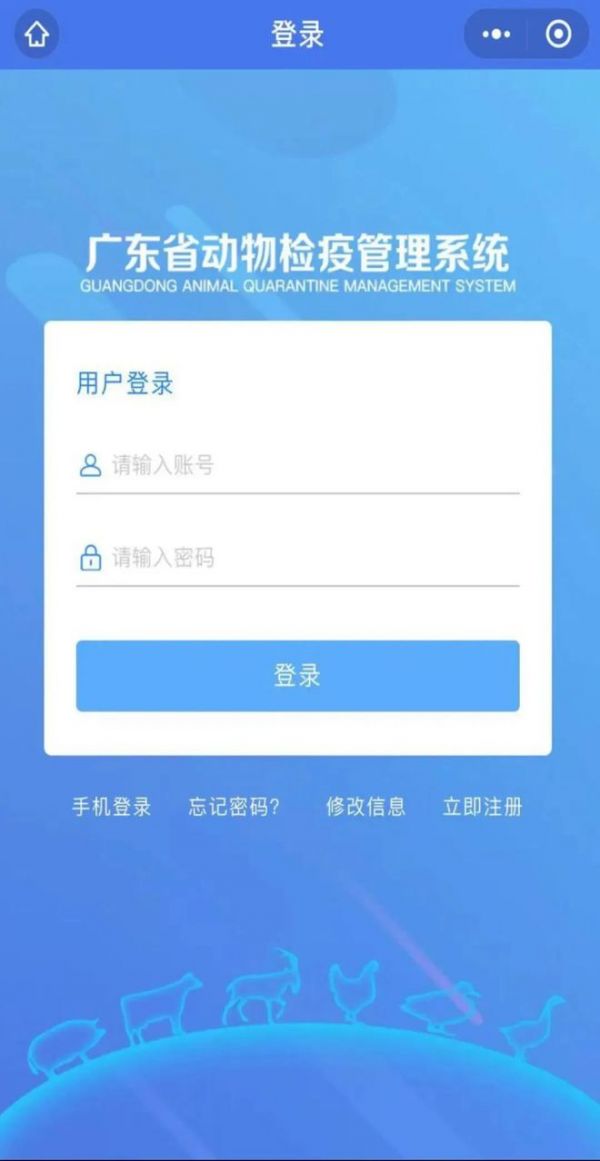Viewport: 600px width, 1161px height.
Task: Select 立即注册 to register now
Action: 482,806
